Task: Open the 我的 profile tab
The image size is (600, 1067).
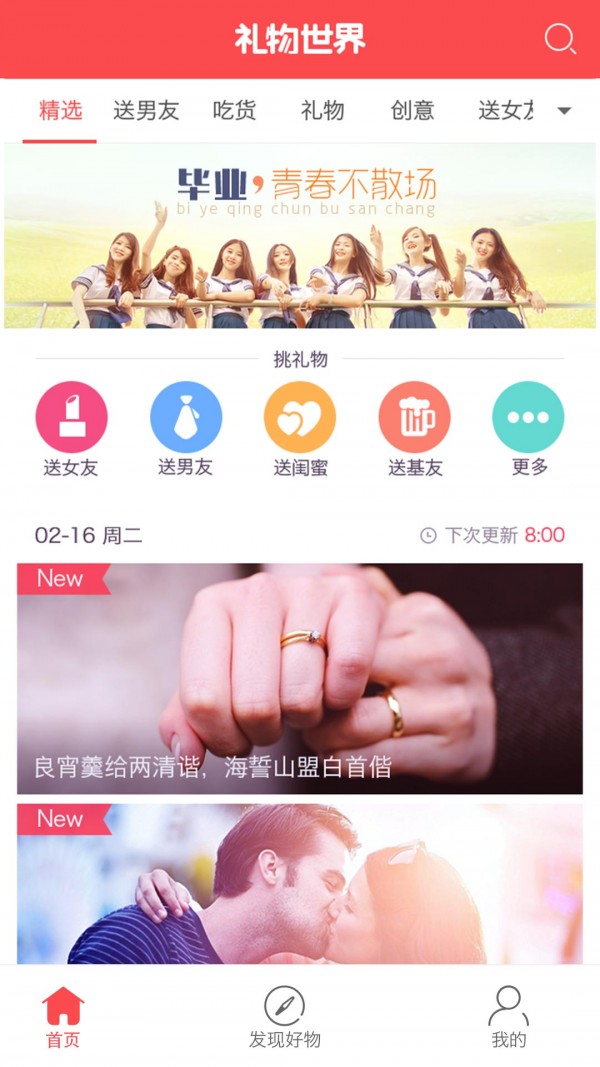Action: [508, 1017]
